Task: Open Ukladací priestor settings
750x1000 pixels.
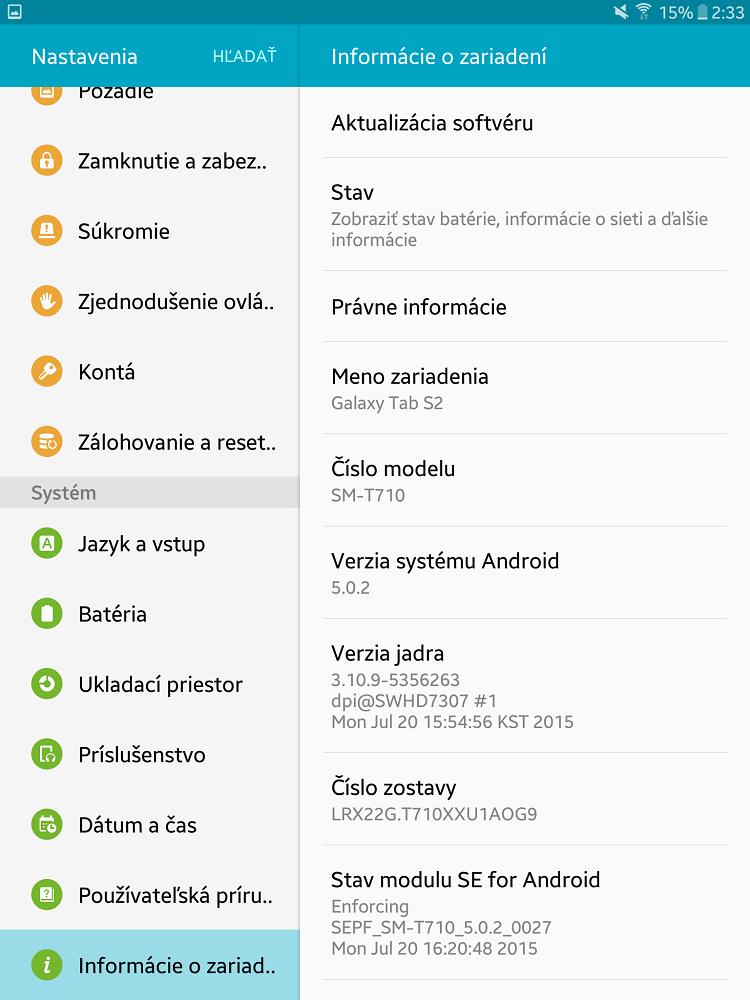Action: tap(150, 684)
